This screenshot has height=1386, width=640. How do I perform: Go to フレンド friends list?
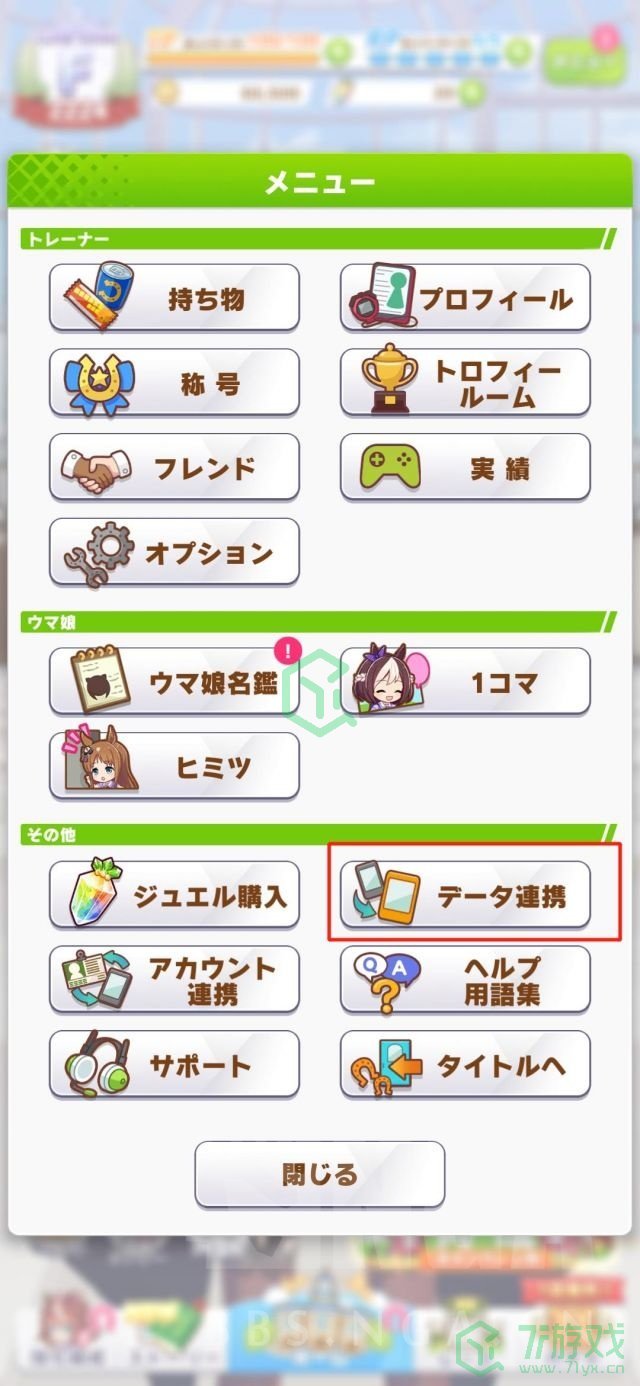pyautogui.click(x=174, y=468)
